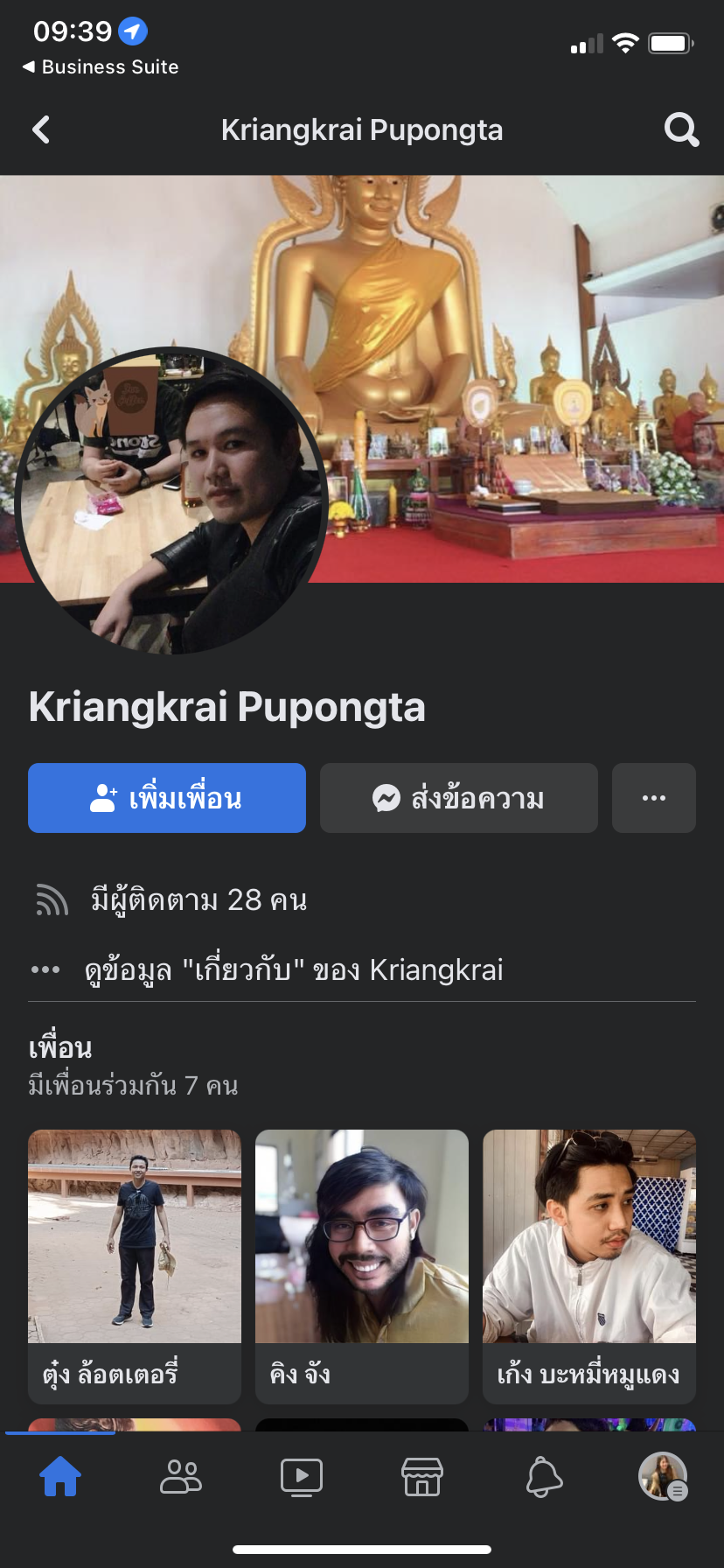724x1568 pixels.
Task: Open the search magnifier icon
Action: point(681,130)
